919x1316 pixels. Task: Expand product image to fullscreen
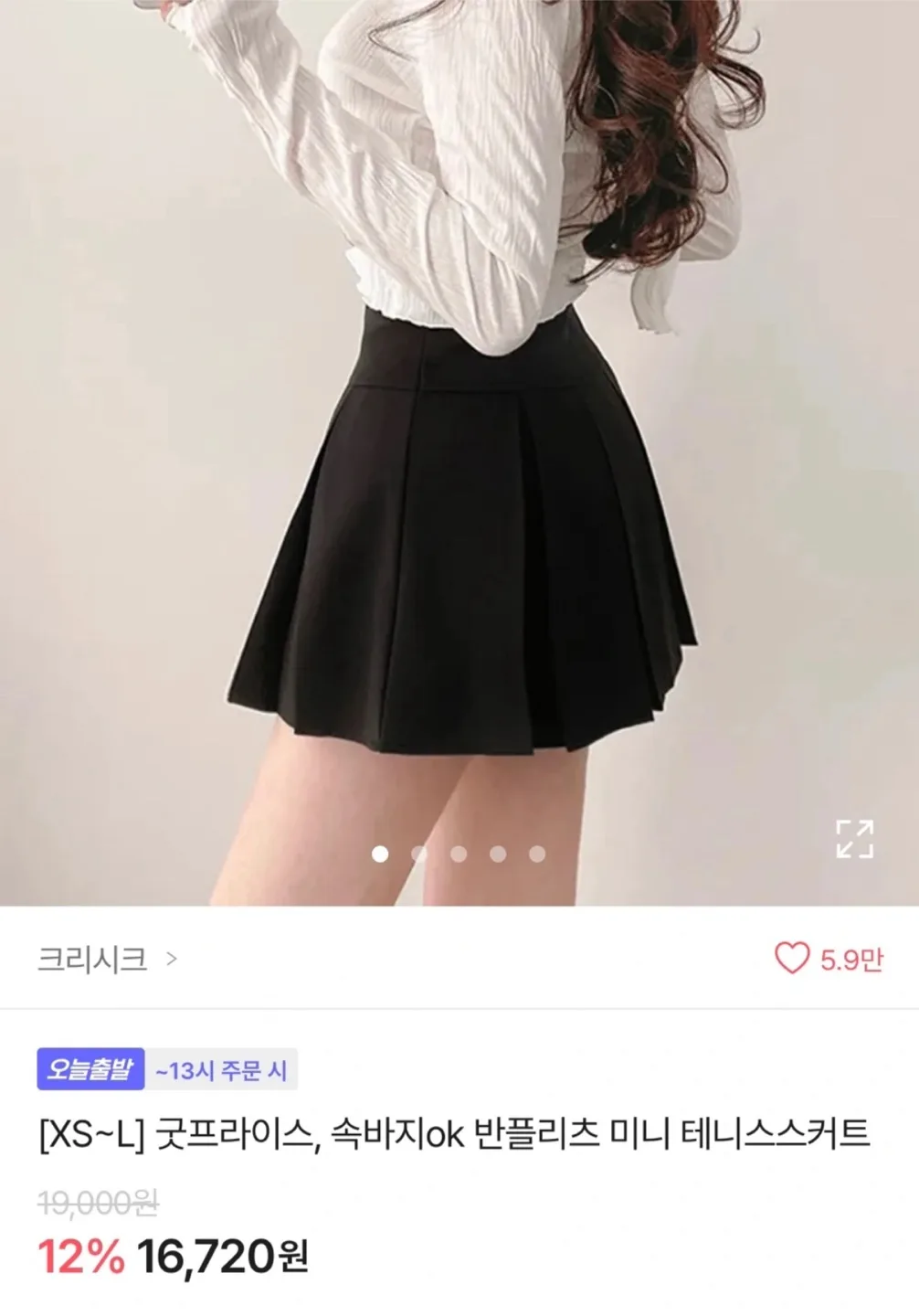(x=854, y=839)
